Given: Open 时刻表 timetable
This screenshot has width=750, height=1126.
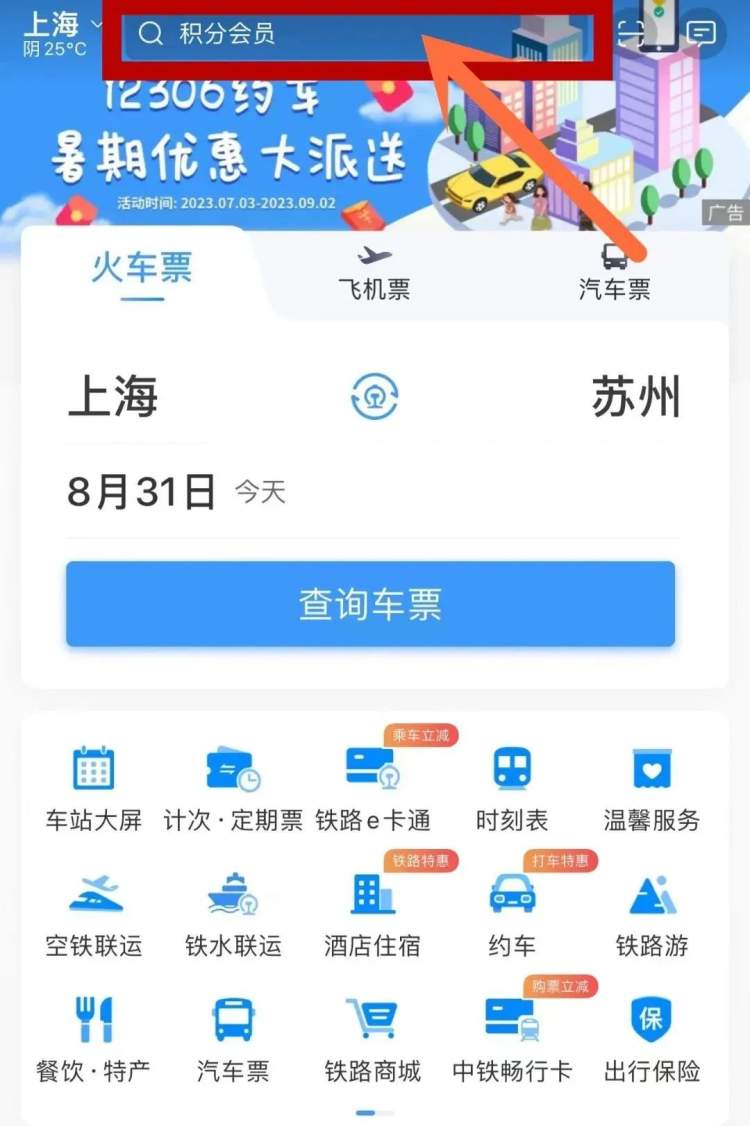Looking at the screenshot, I should coord(512,790).
